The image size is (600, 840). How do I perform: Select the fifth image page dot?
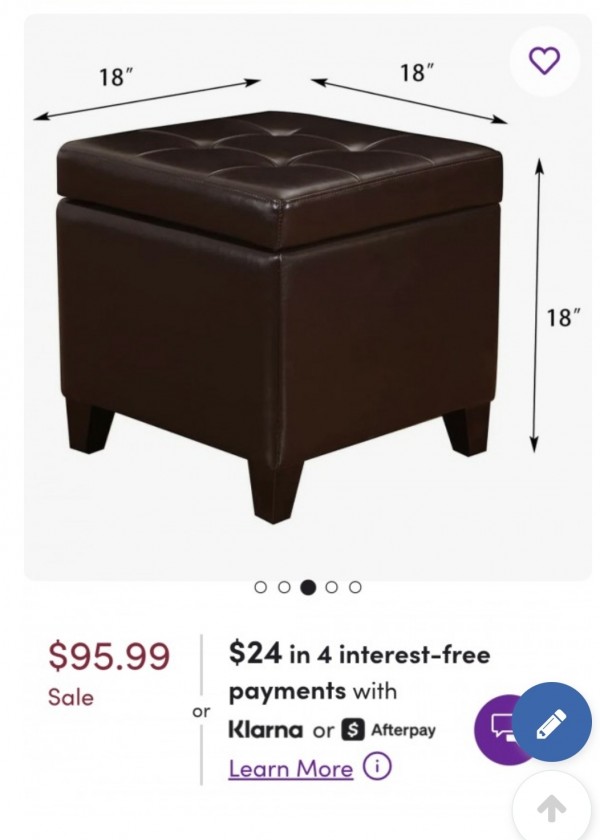coord(355,587)
